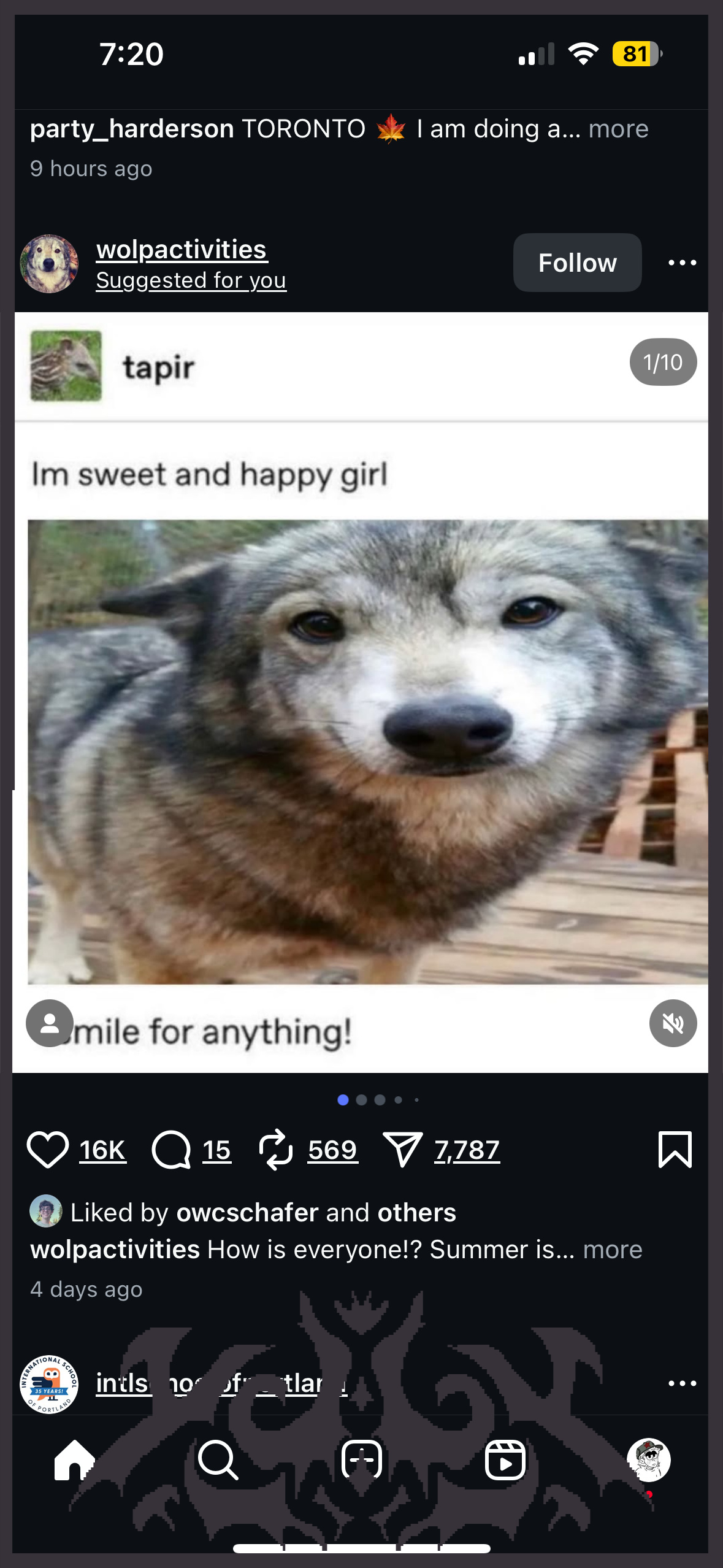Unmute the post audio
Viewport: 723px width, 1568px height.
[673, 1023]
